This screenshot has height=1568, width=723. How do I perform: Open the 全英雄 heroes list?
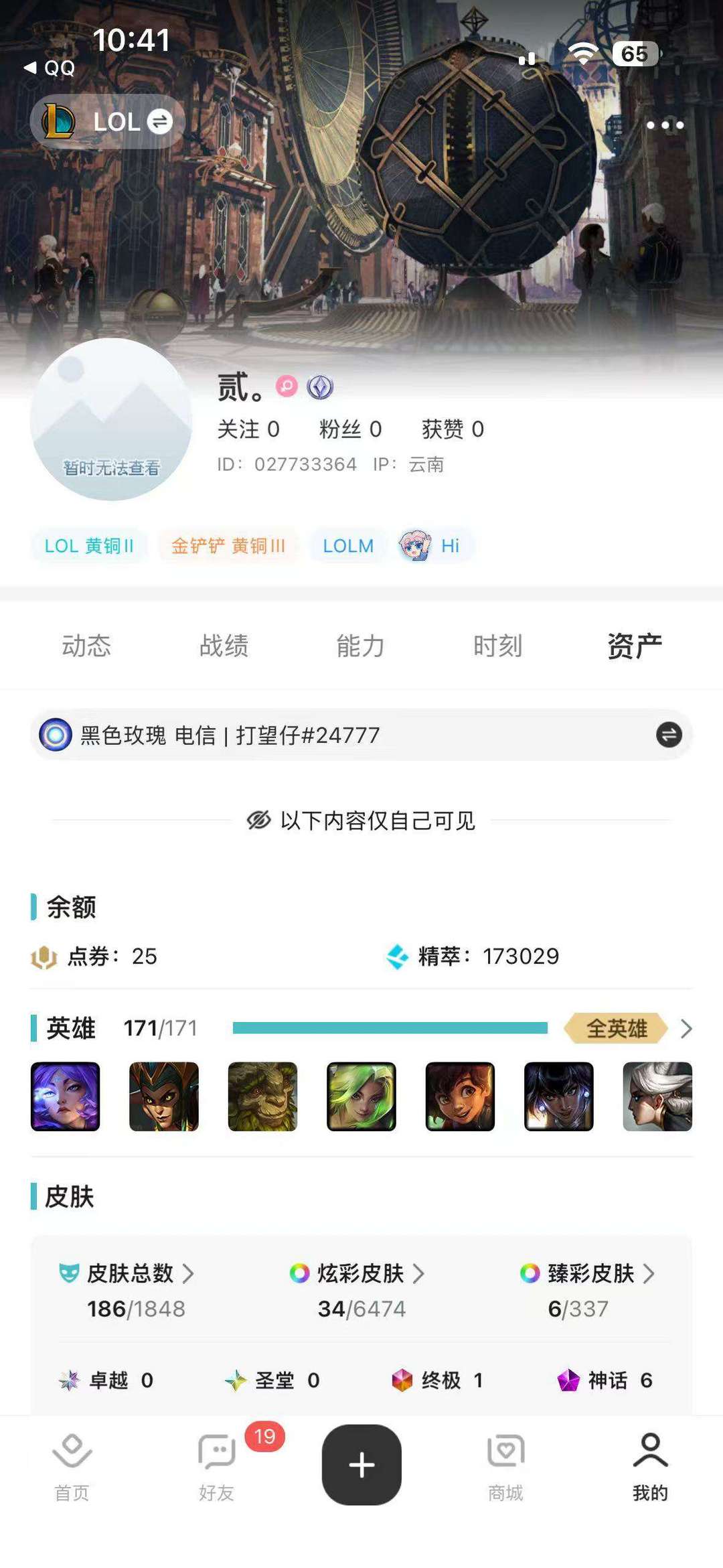(x=617, y=1028)
